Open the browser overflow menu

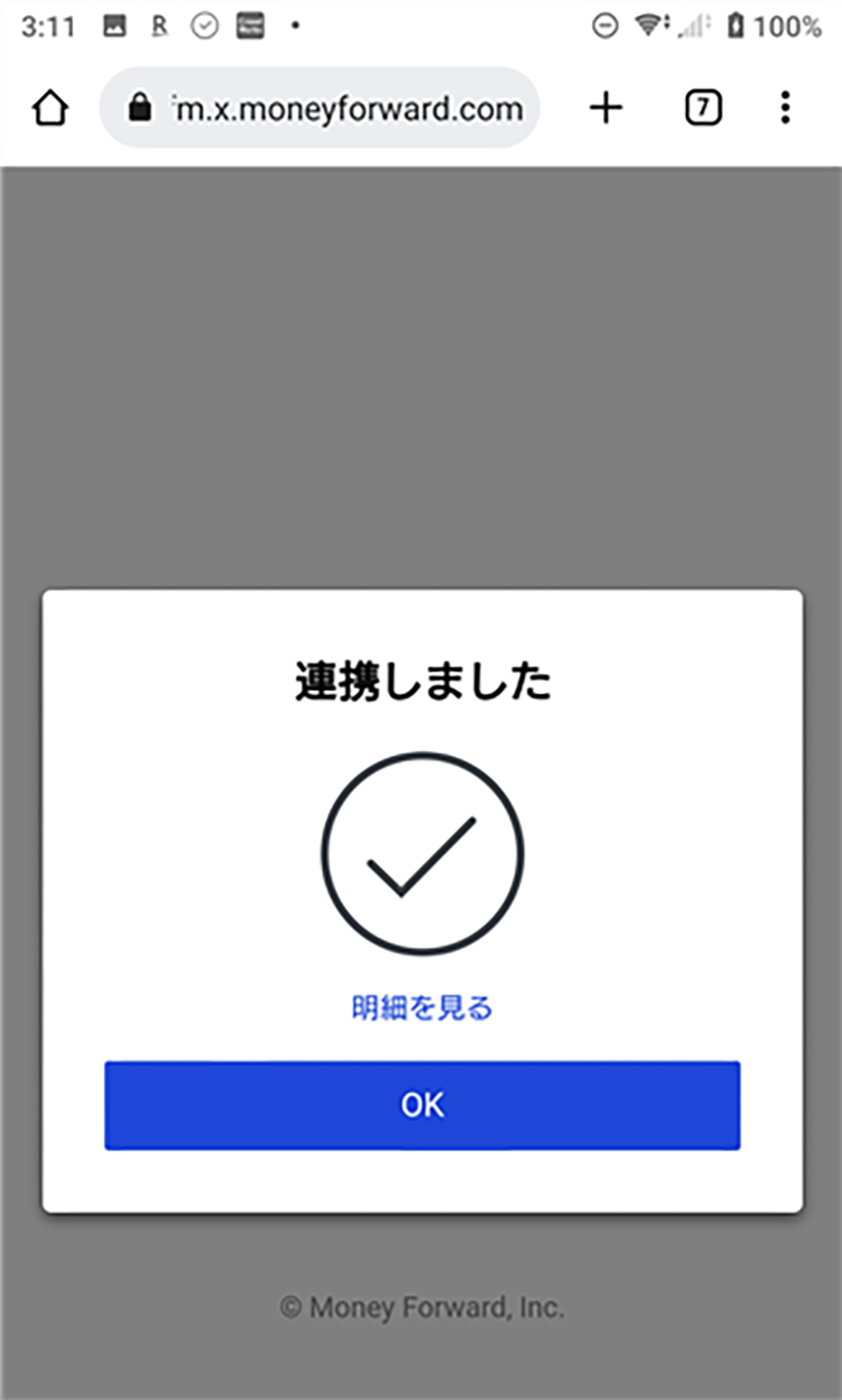(786, 108)
